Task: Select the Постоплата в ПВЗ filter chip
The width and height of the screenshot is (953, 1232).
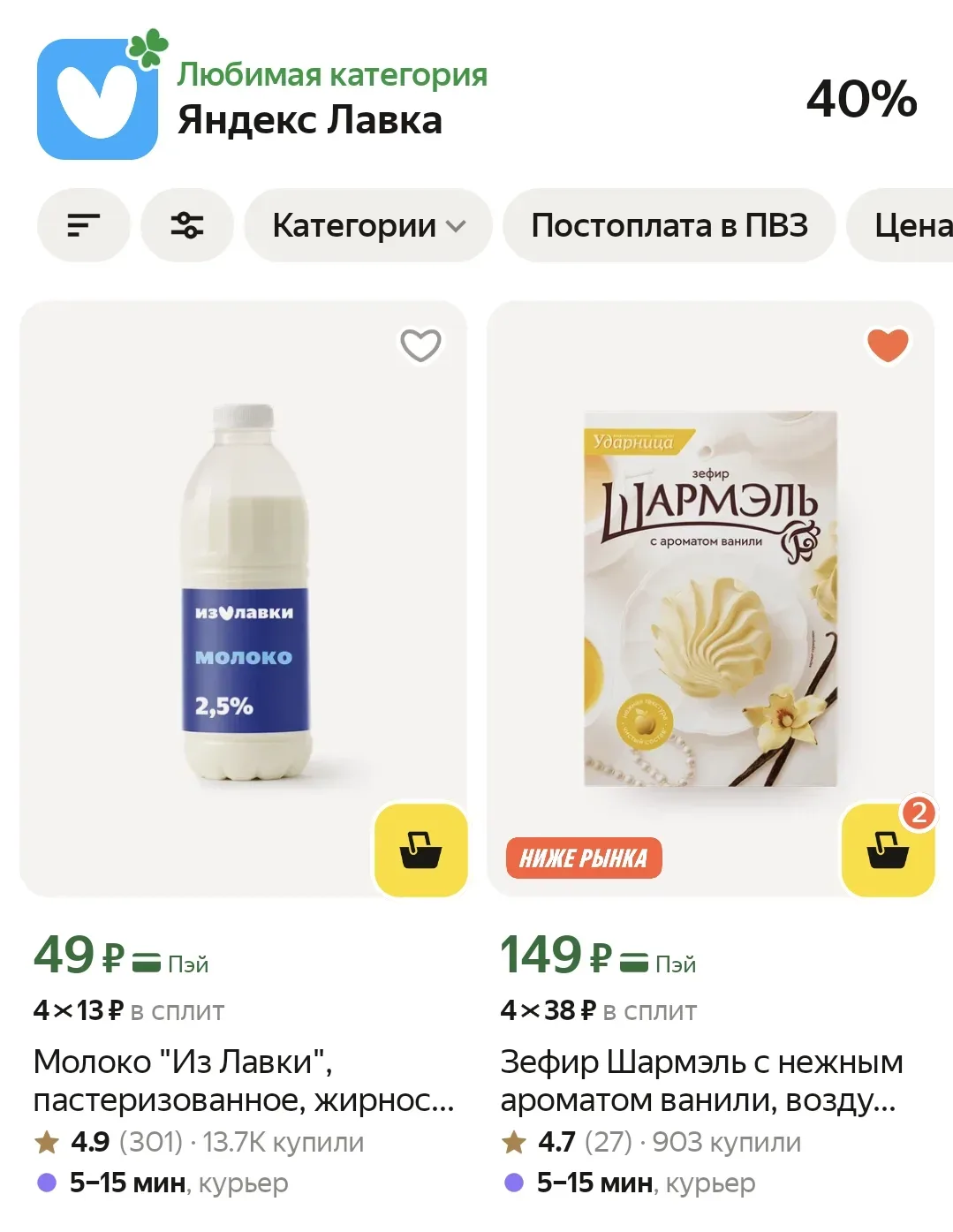Action: 669,225
